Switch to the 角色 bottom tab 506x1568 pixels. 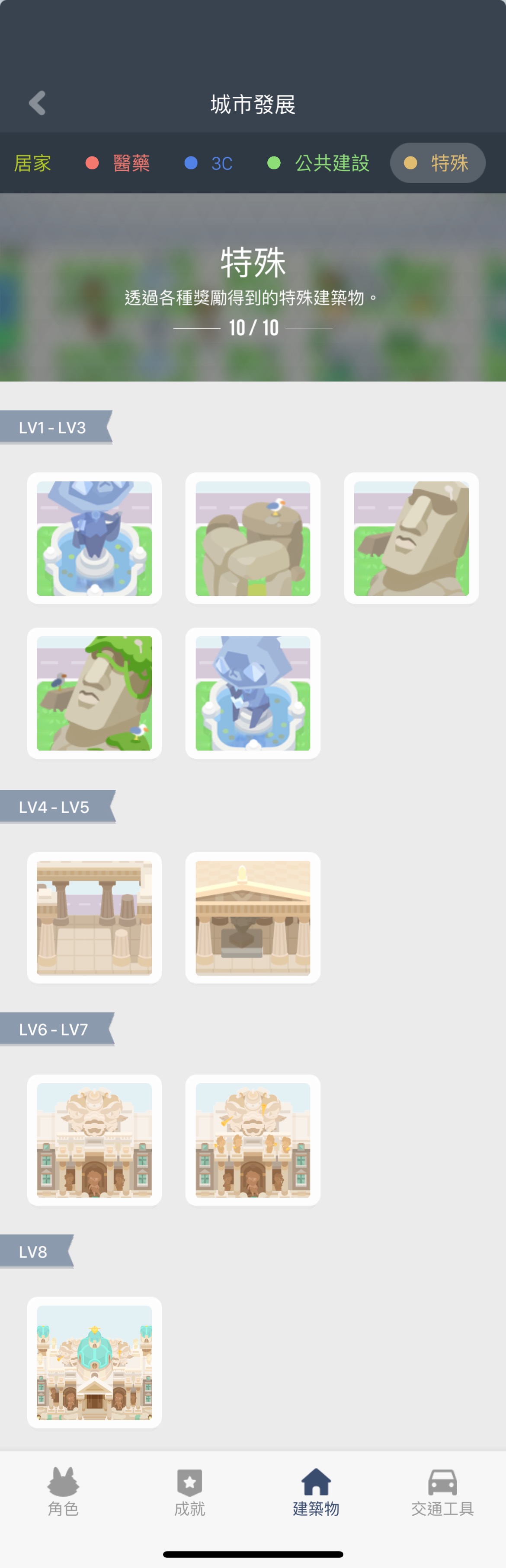(x=63, y=1491)
